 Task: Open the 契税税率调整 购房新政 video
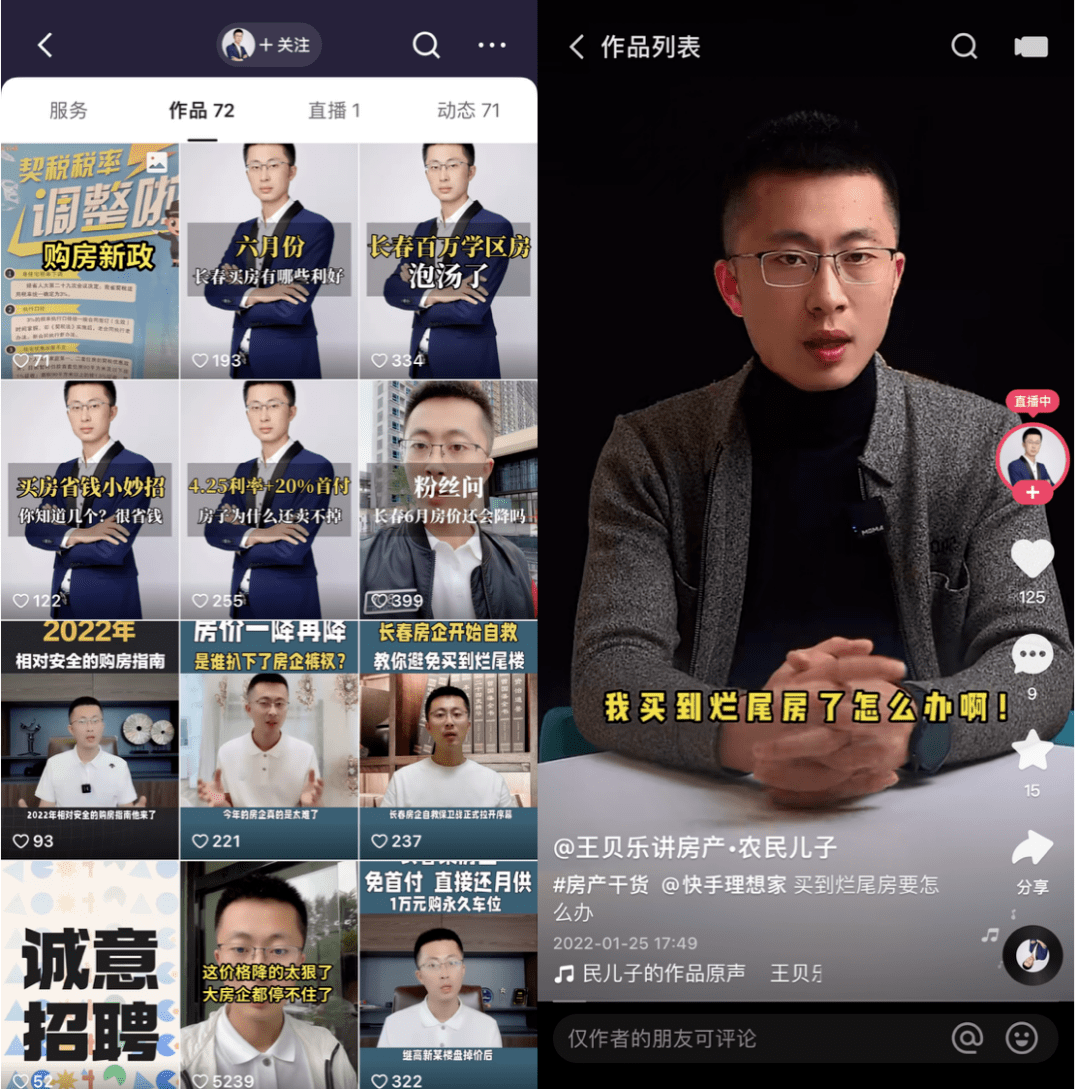[90, 260]
